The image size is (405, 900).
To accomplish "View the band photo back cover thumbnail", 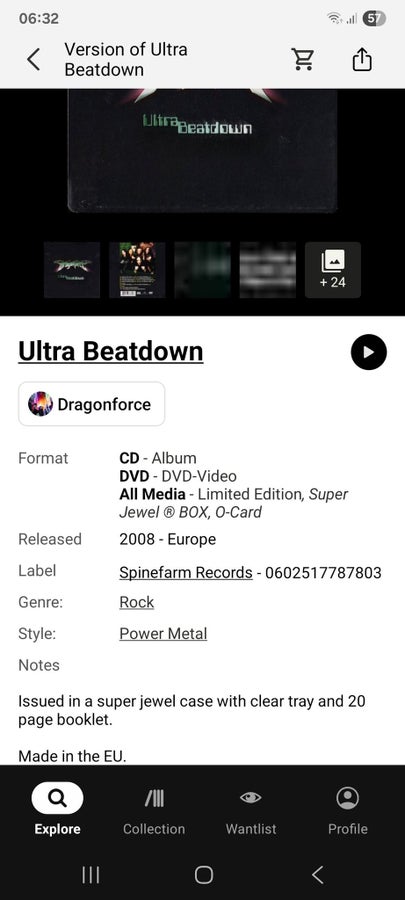I will tap(137, 270).
